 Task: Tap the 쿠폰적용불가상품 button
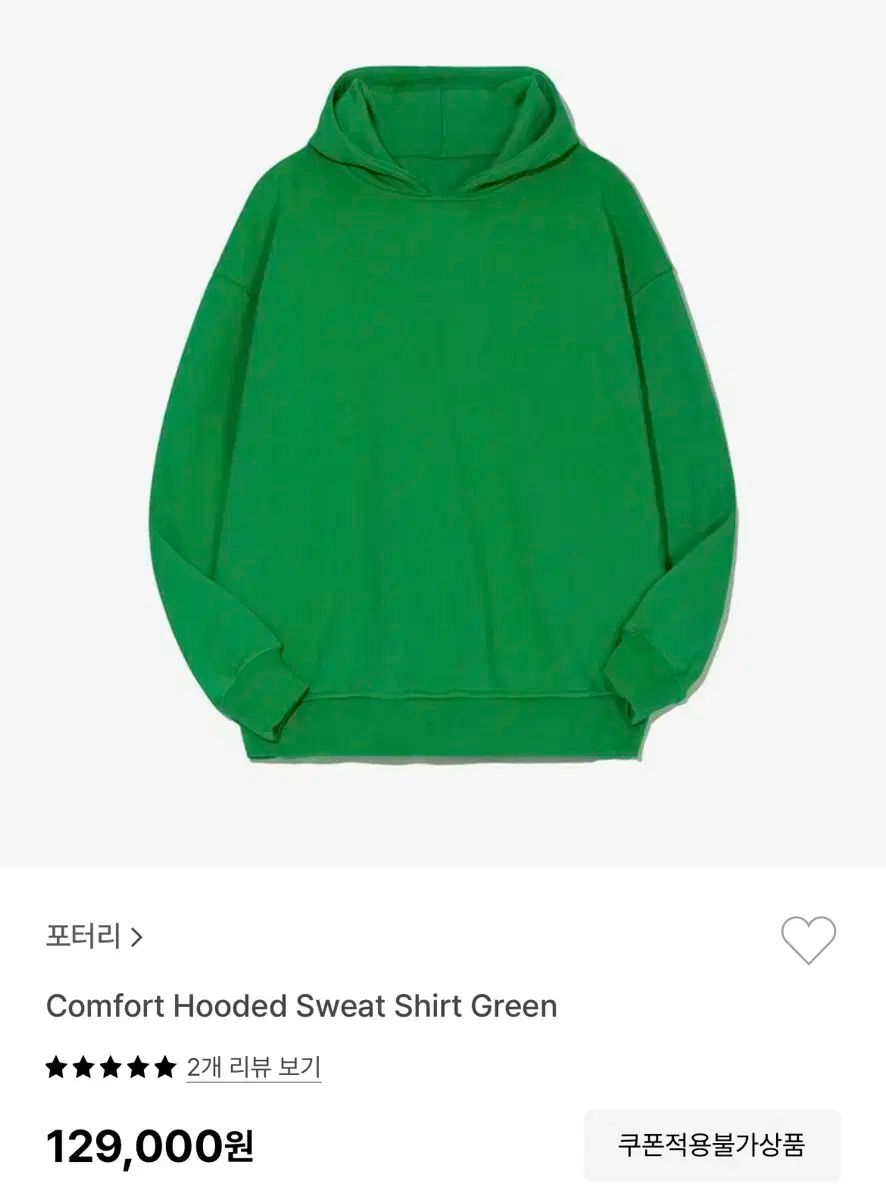(711, 1144)
